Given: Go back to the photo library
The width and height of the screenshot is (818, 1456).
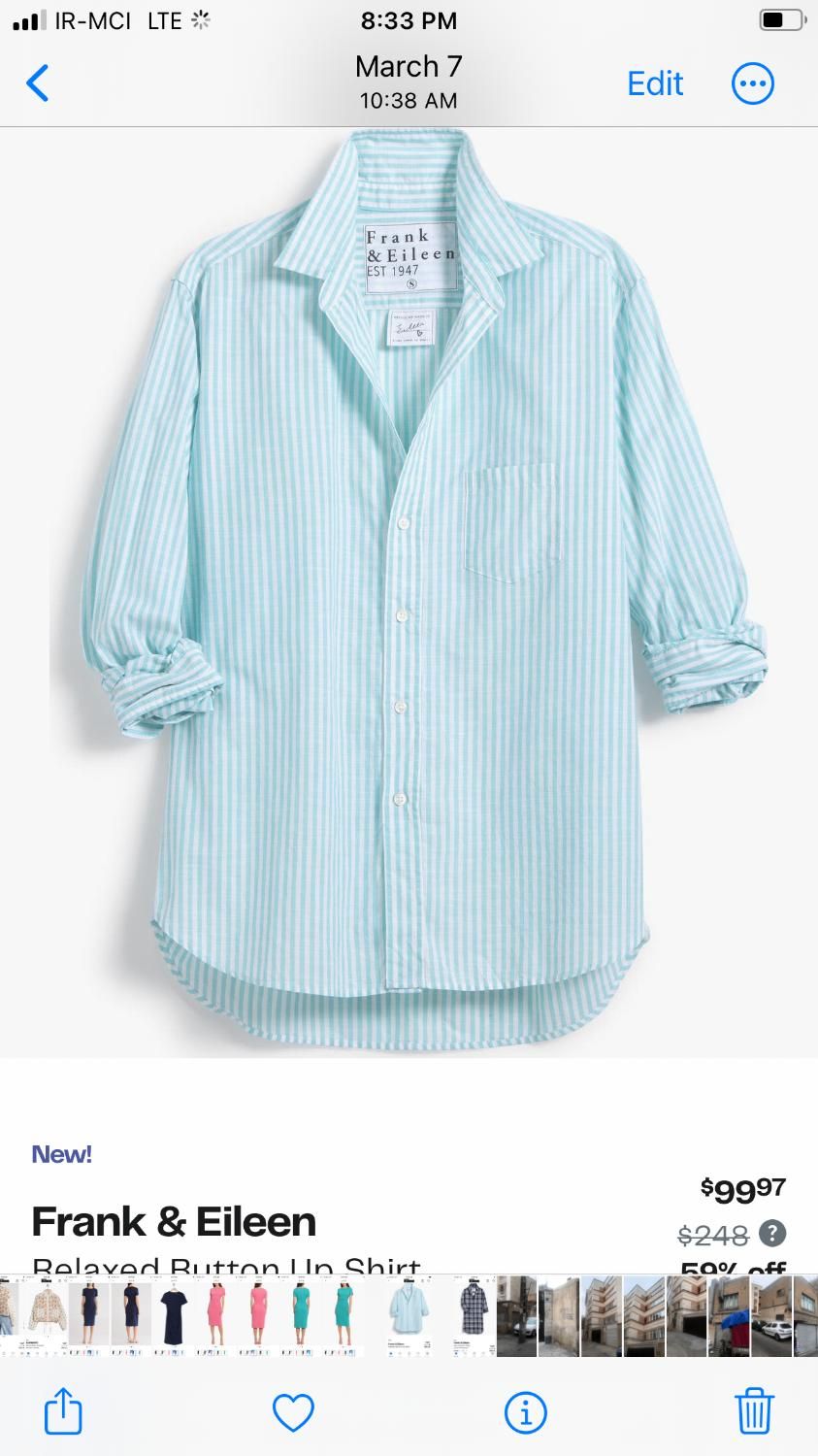Looking at the screenshot, I should [x=38, y=83].
